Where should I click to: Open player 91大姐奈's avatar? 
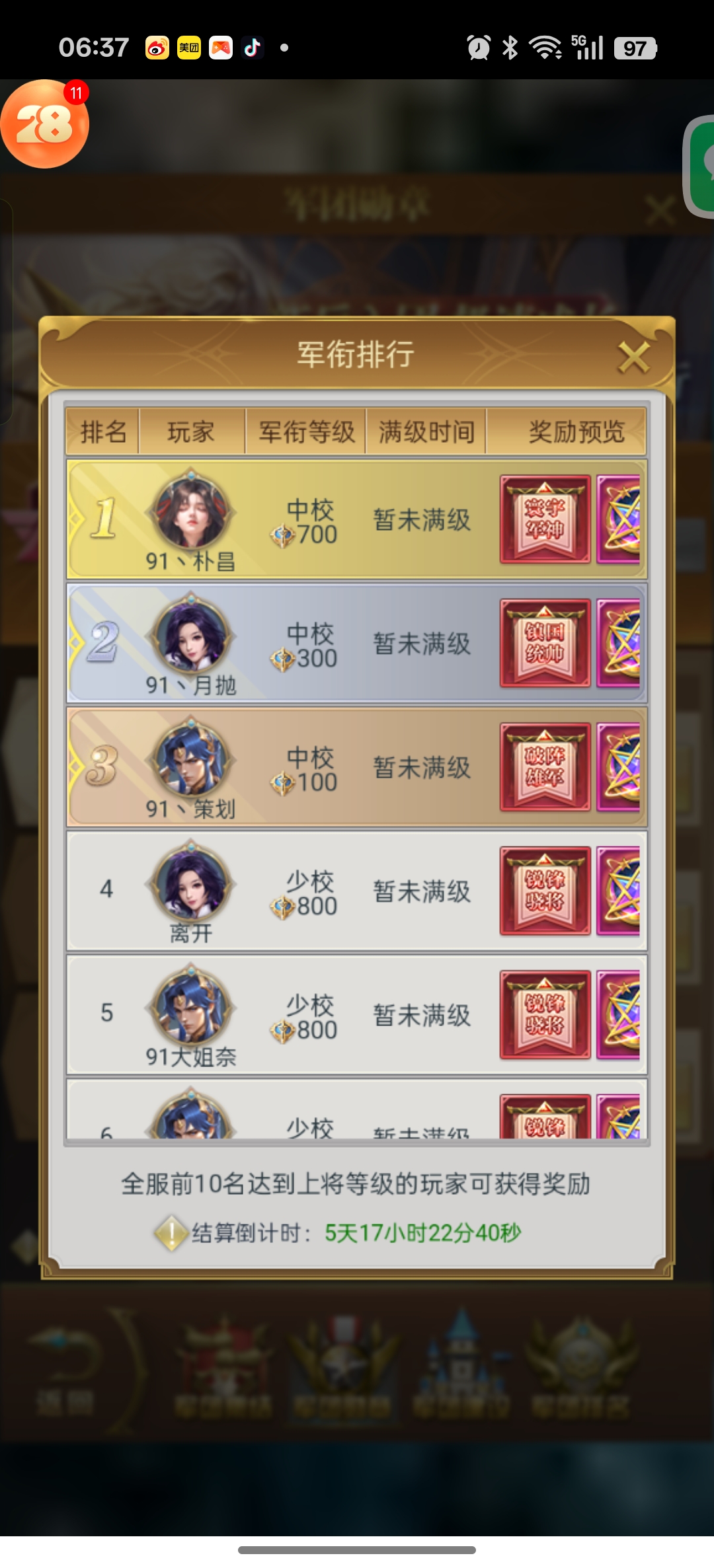(191, 1006)
